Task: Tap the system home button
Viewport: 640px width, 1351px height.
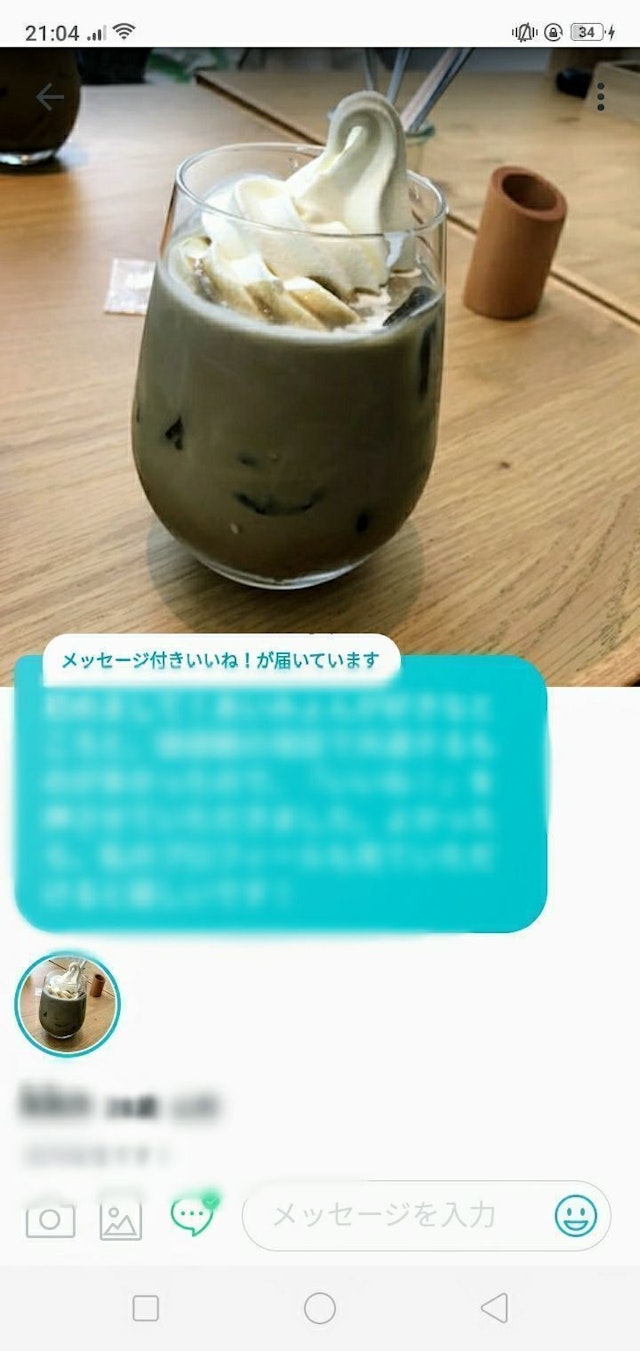Action: [320, 1308]
